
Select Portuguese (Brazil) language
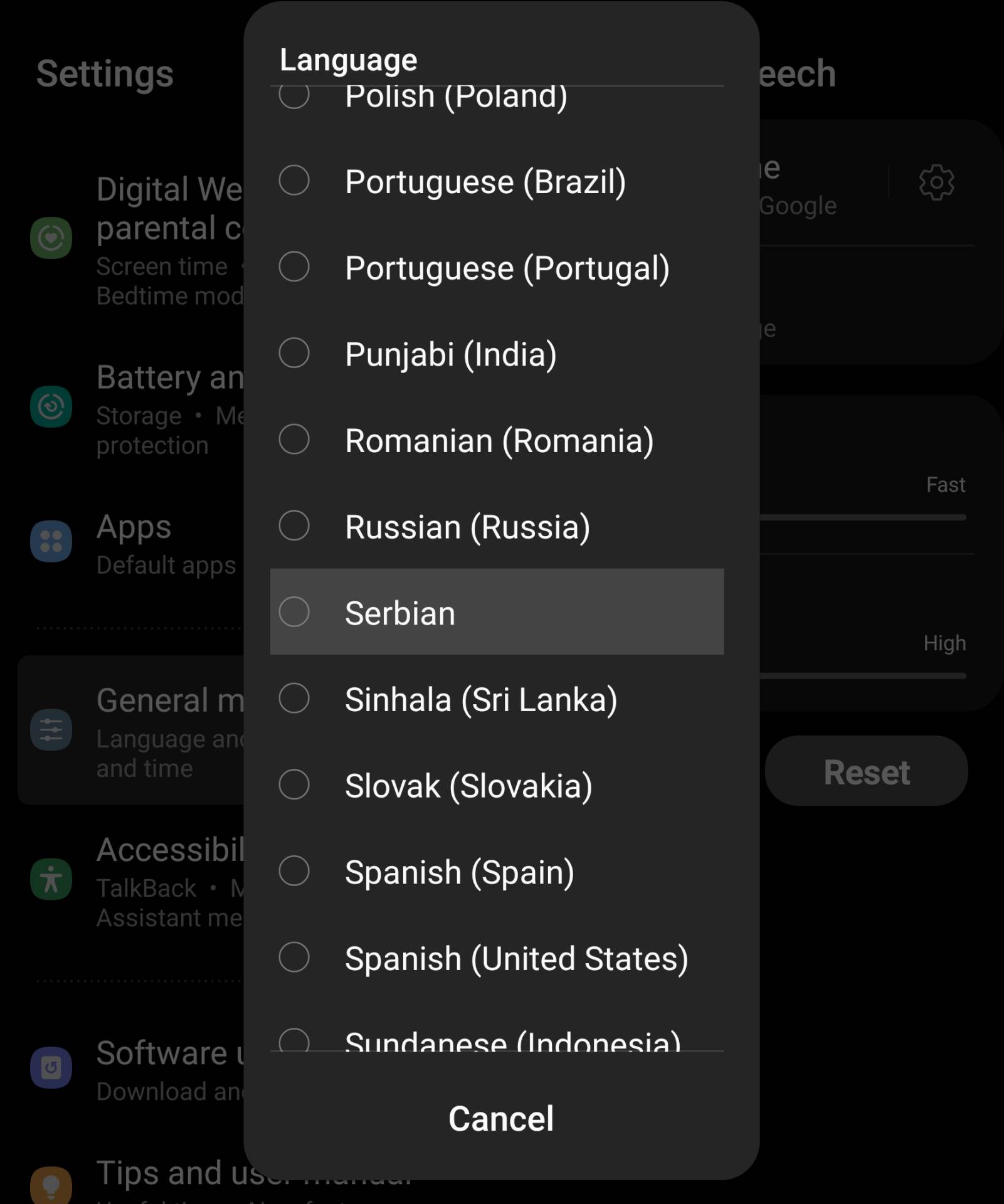(x=484, y=181)
